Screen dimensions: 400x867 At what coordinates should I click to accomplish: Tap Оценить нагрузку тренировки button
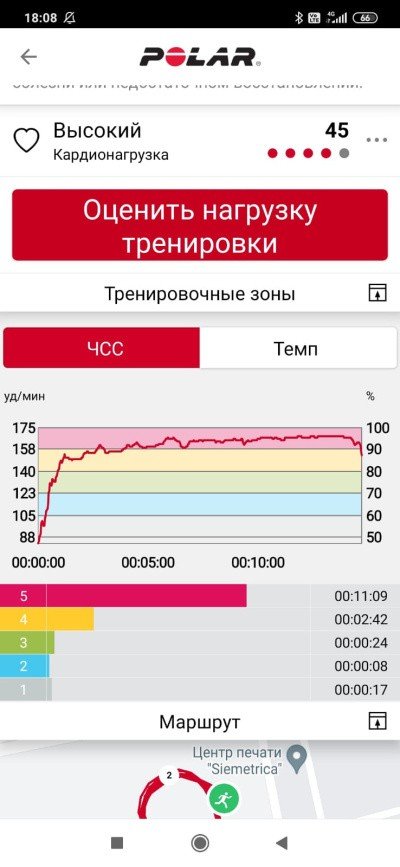coord(200,225)
